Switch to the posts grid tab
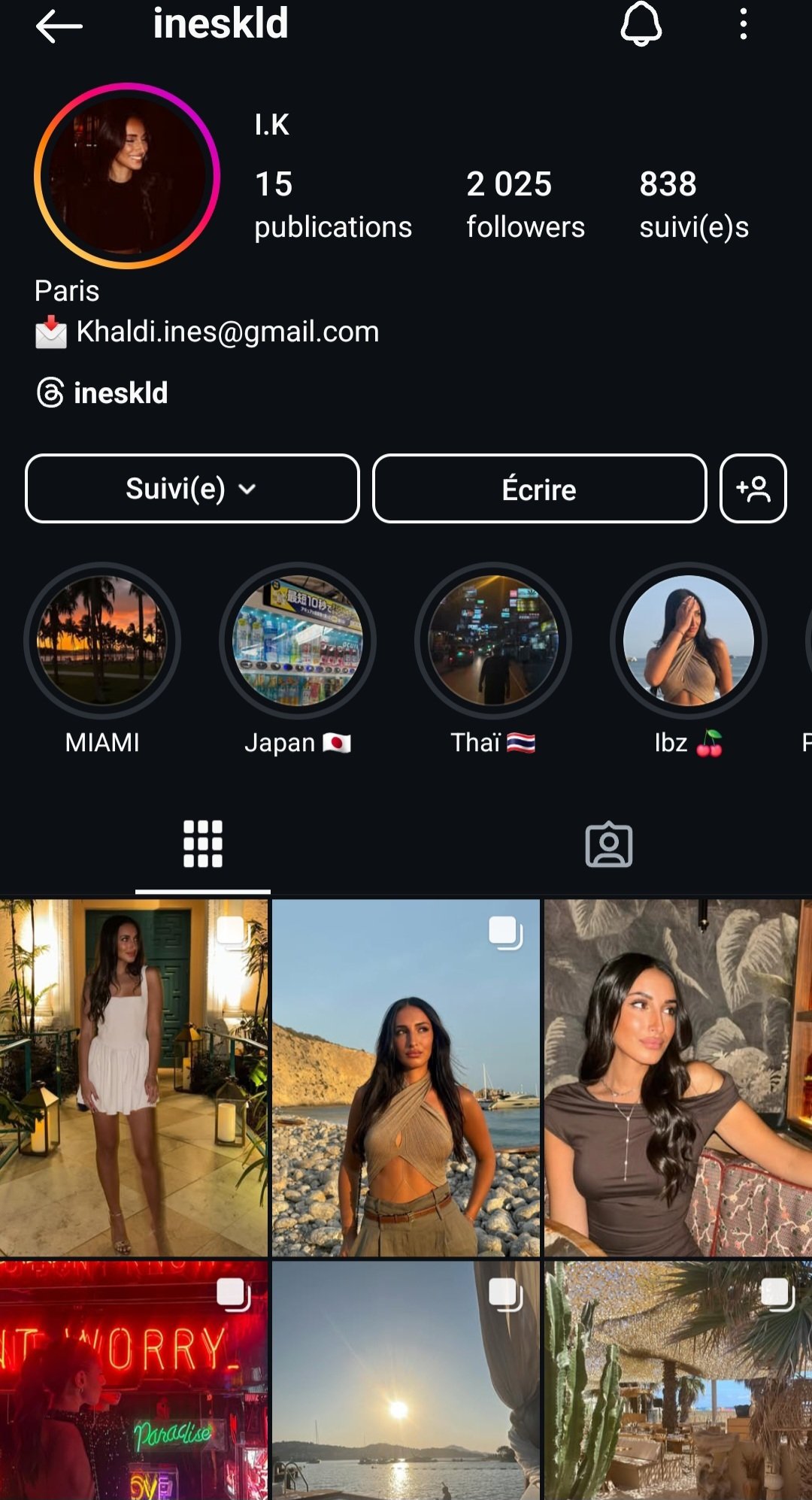812x1500 pixels. click(x=203, y=844)
